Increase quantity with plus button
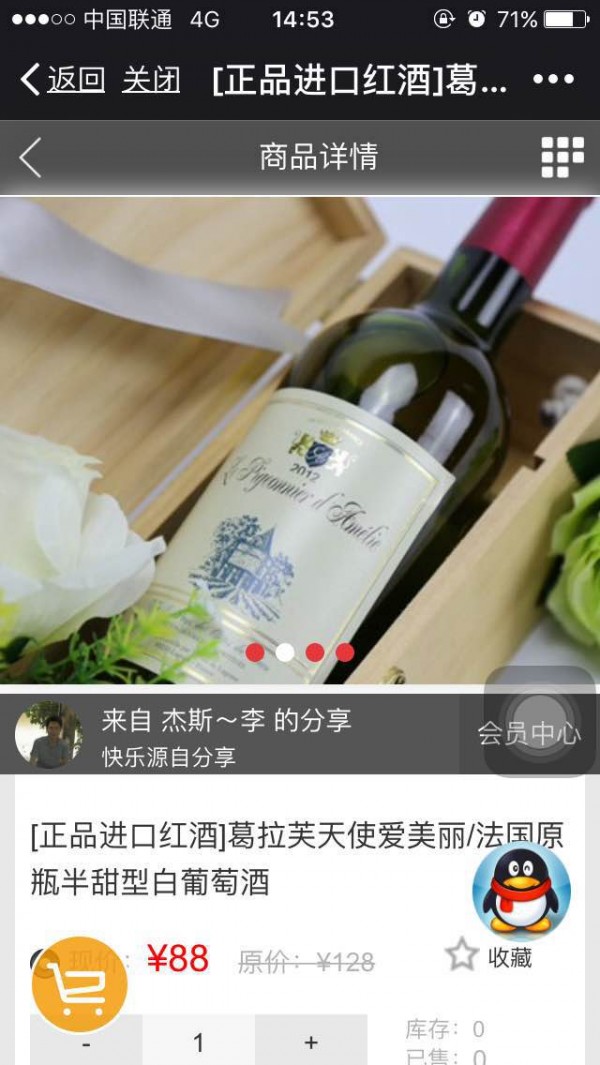Viewport: 600px width, 1065px height. 311,1042
